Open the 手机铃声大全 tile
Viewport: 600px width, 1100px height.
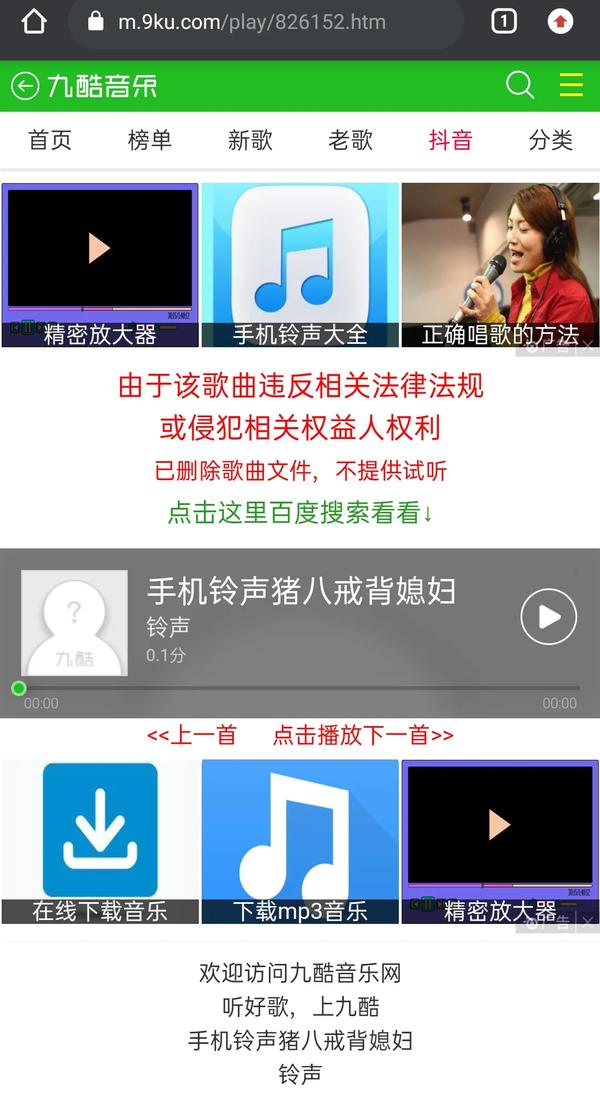click(300, 265)
